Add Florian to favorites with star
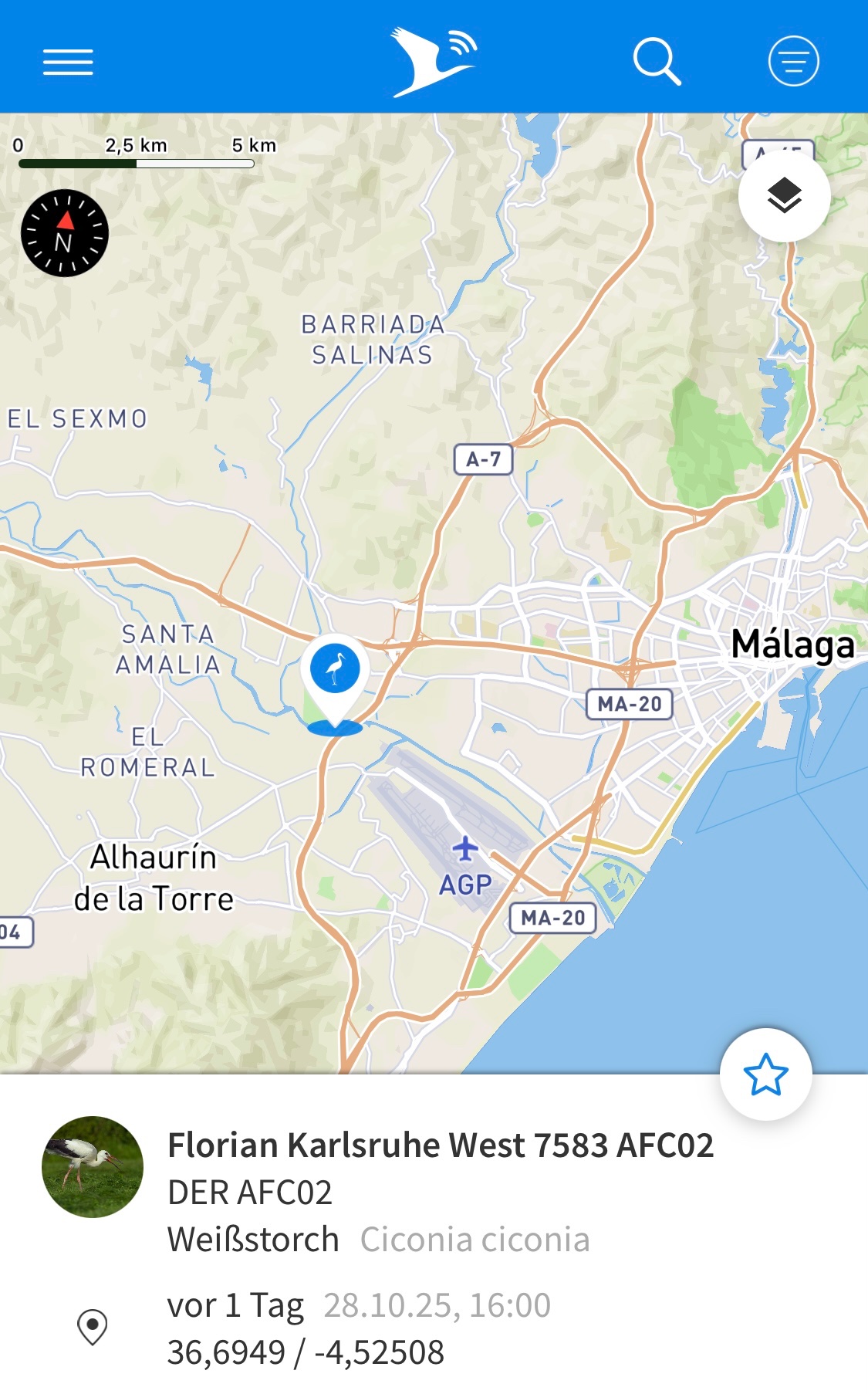The width and height of the screenshot is (868, 1394). pos(765,1074)
